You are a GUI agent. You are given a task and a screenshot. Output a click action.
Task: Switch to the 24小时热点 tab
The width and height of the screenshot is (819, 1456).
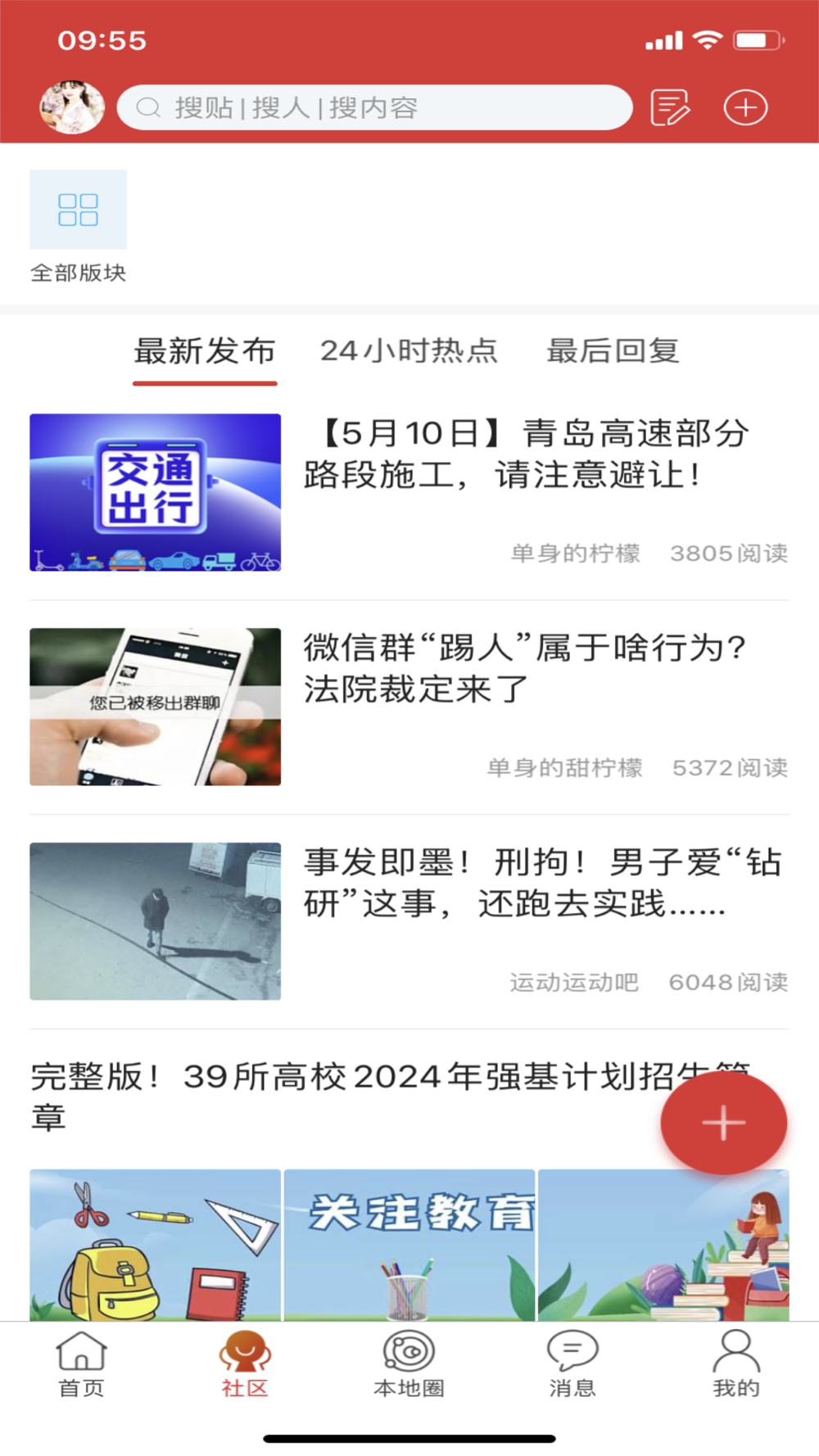[x=409, y=351]
